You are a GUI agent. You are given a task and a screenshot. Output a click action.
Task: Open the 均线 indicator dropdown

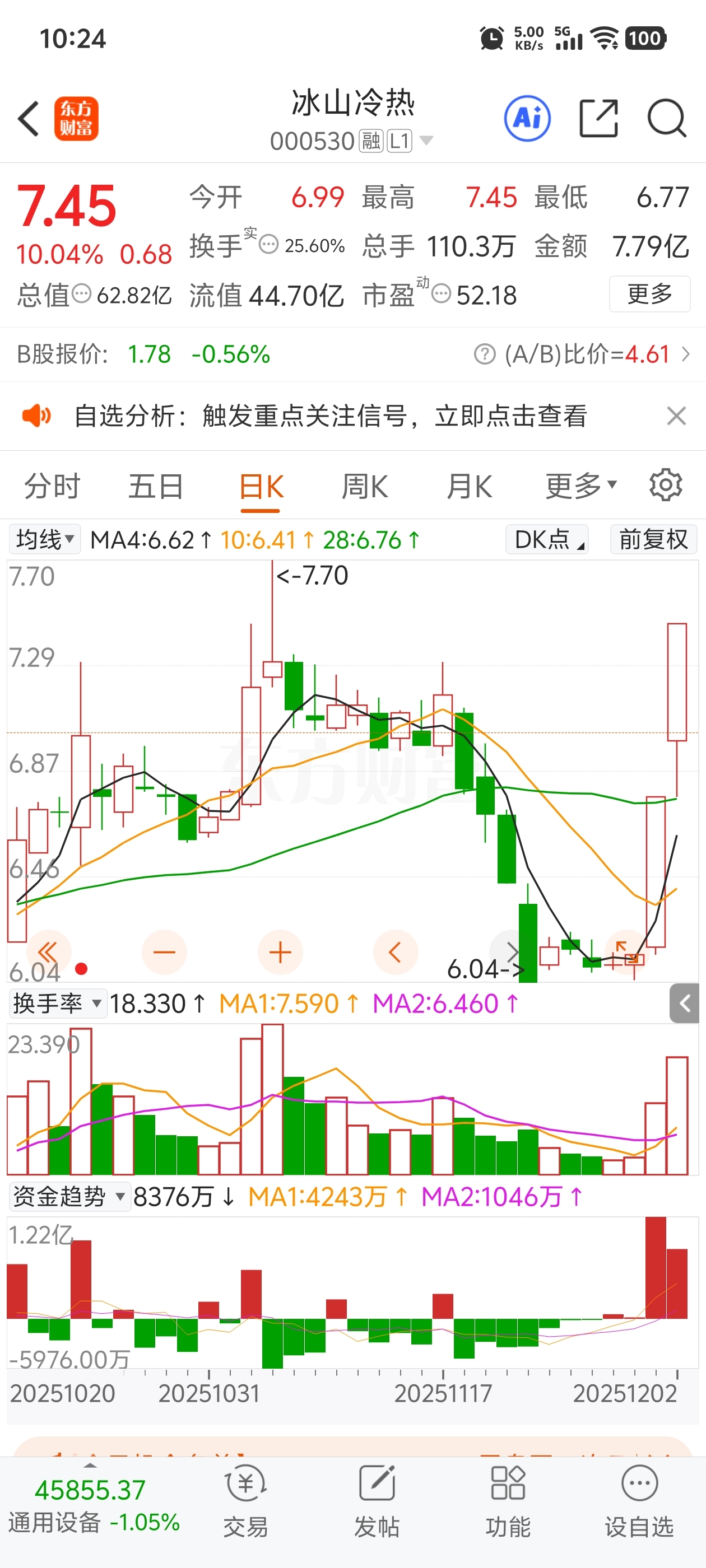(44, 540)
